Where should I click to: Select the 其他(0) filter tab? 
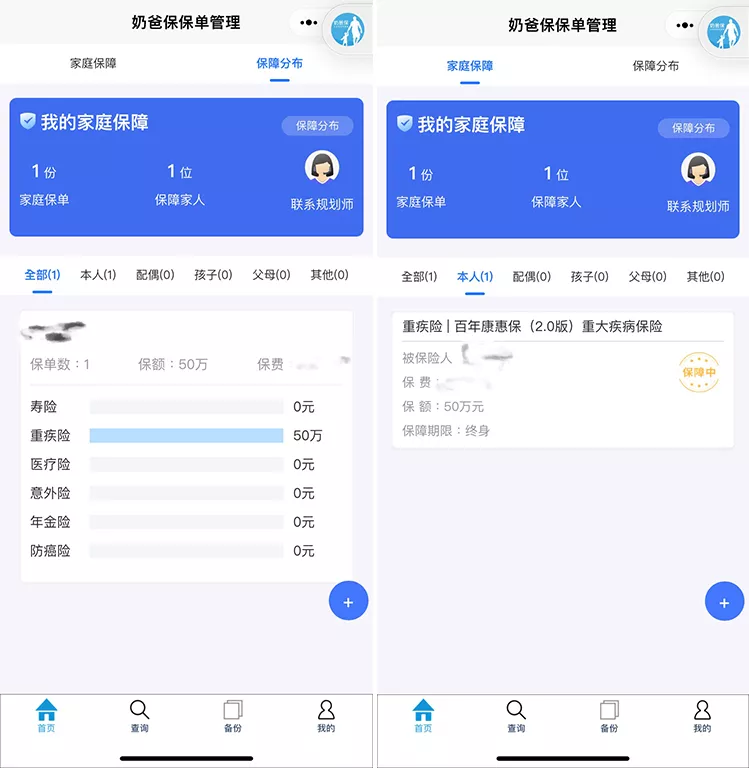pyautogui.click(x=328, y=276)
